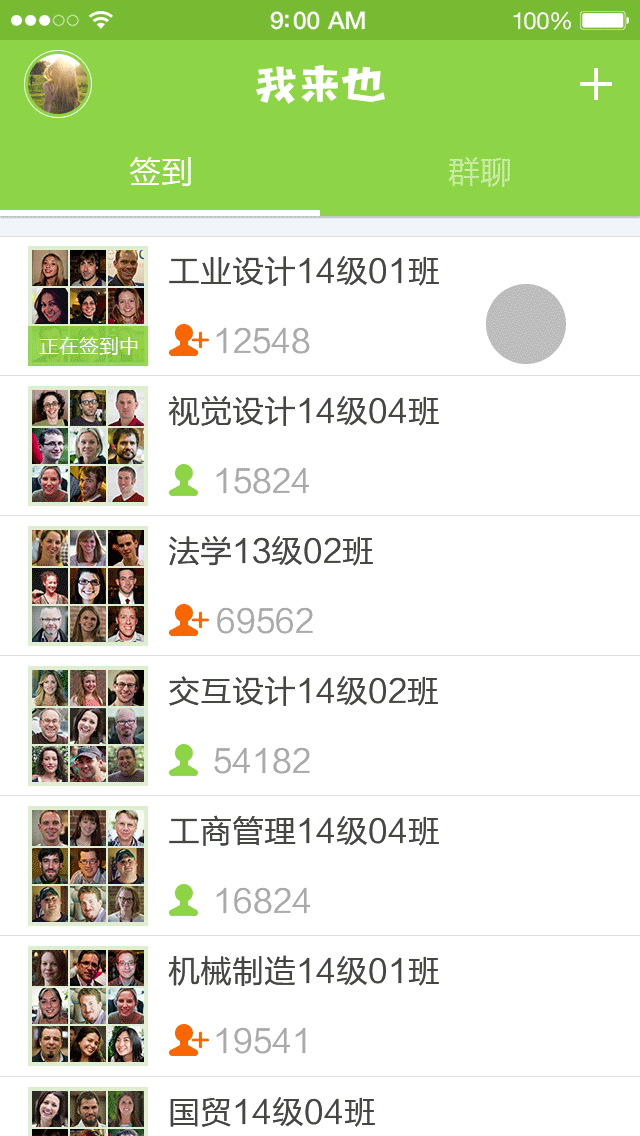Open the profile avatar in the header
Viewport: 640px width, 1136px height.
tap(58, 84)
